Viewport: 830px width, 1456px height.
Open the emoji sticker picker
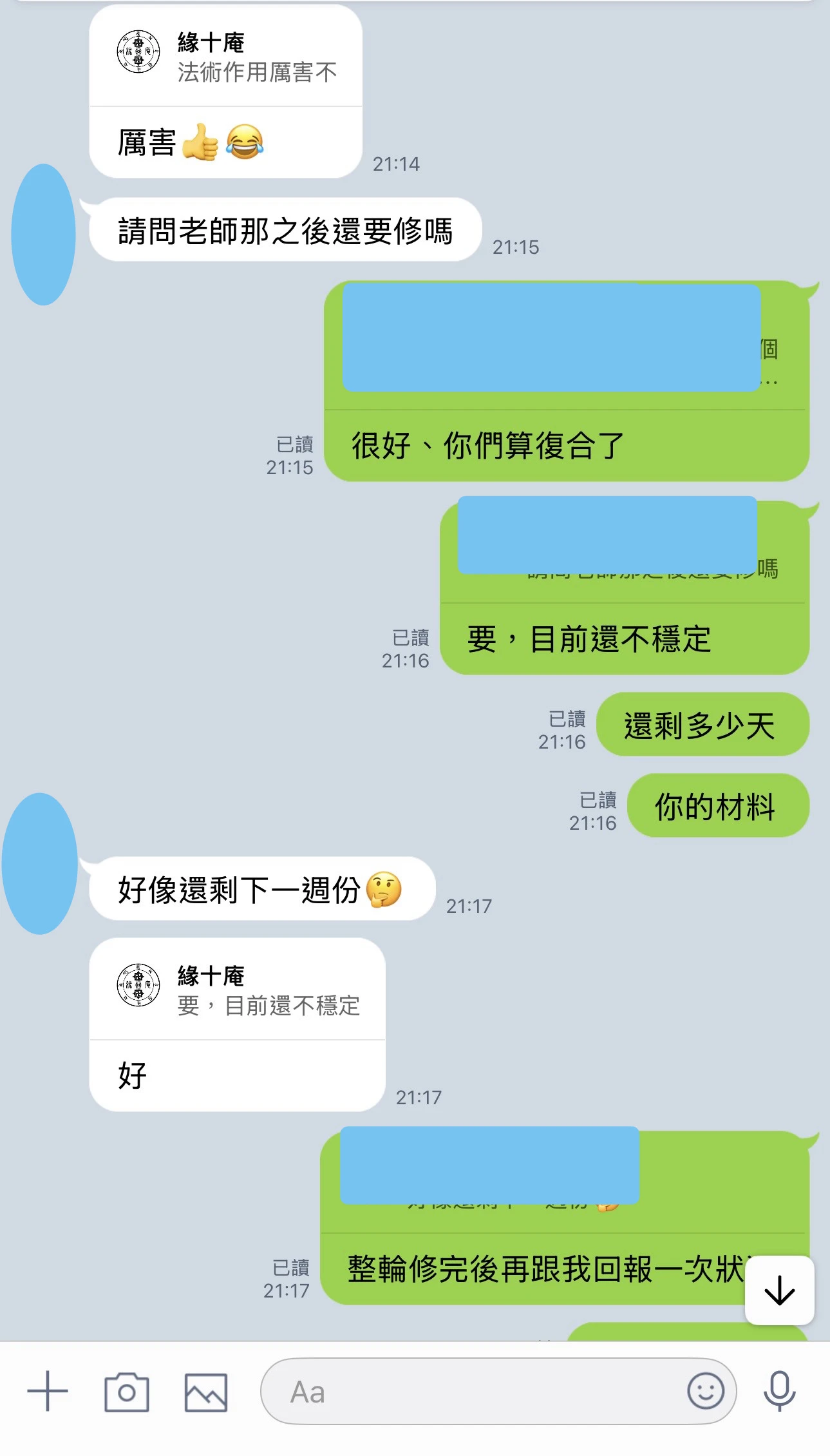(x=706, y=1391)
